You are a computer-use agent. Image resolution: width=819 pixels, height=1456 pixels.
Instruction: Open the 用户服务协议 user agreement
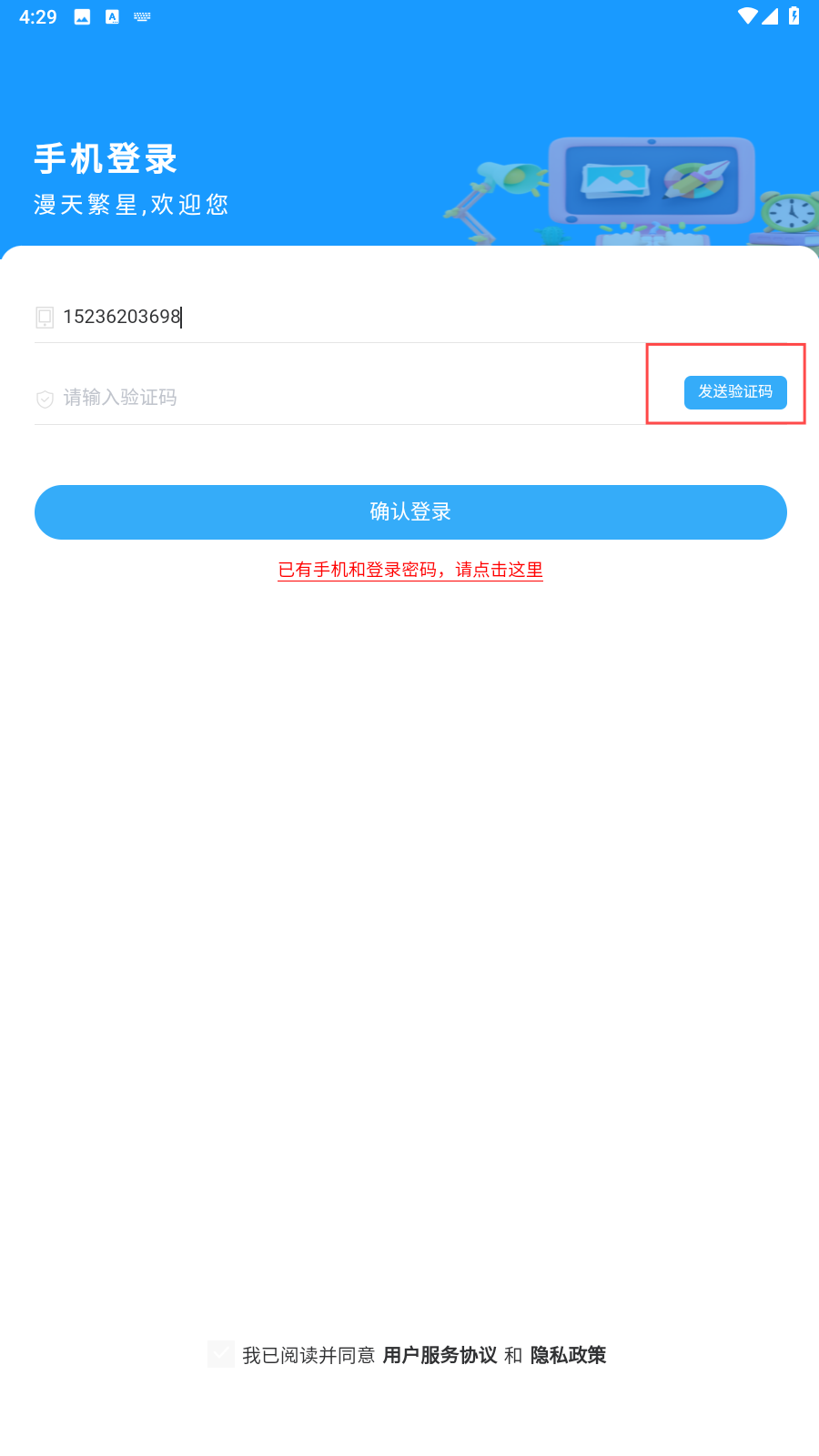(440, 1355)
